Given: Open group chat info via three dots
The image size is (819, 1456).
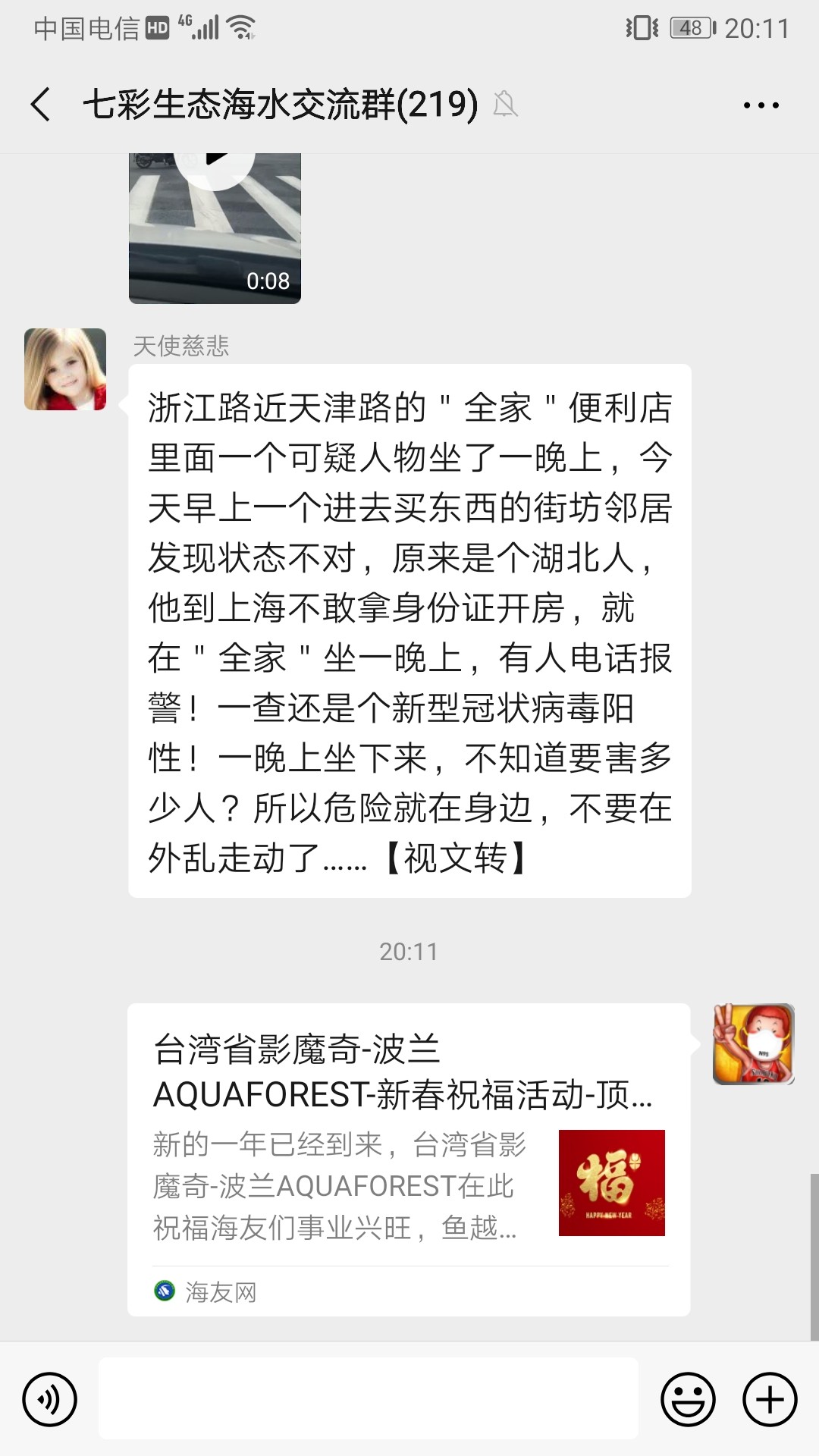Looking at the screenshot, I should (761, 105).
